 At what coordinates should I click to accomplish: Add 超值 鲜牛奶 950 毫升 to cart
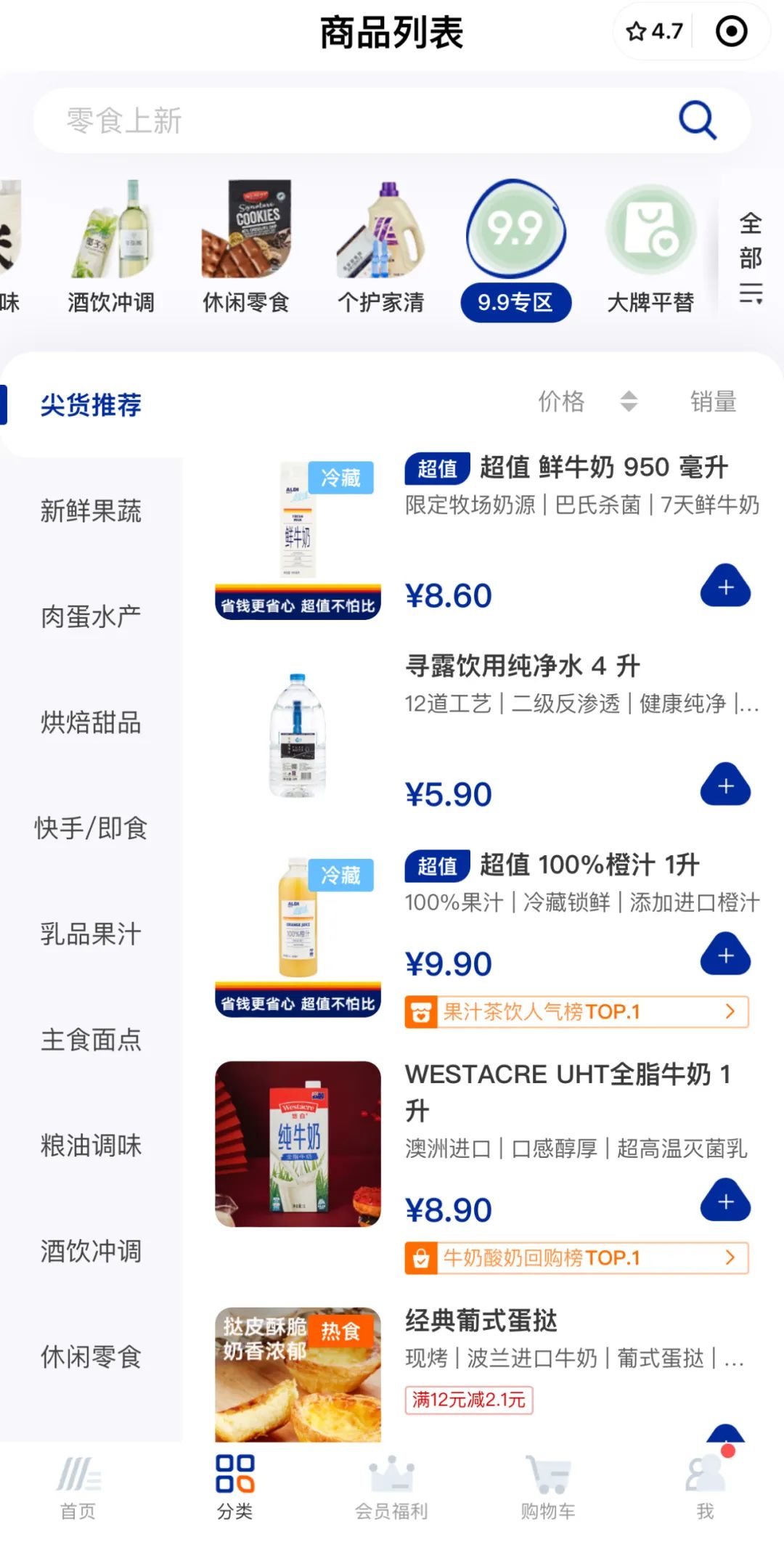pos(725,587)
